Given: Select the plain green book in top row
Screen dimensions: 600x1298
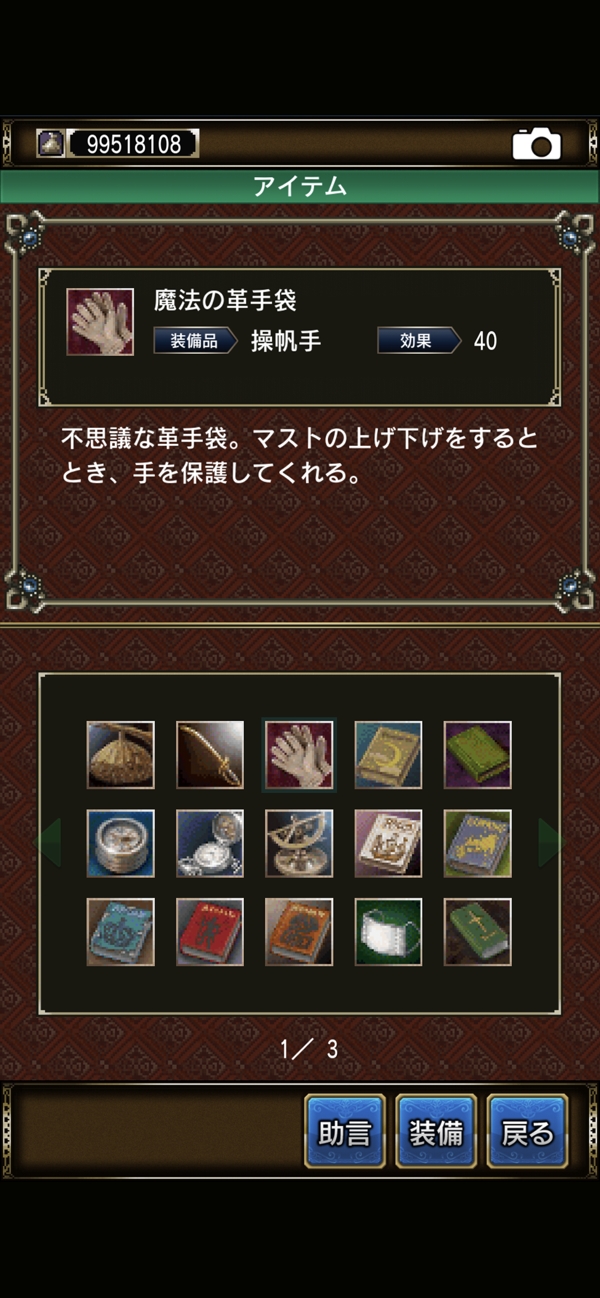Looking at the screenshot, I should pos(477,755).
